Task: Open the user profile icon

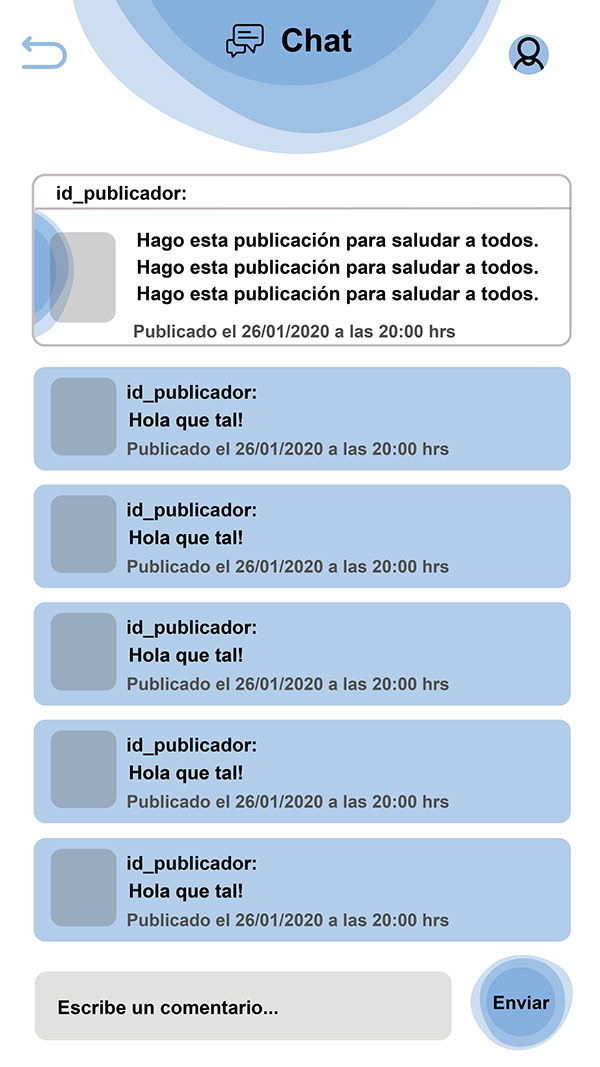Action: (529, 54)
